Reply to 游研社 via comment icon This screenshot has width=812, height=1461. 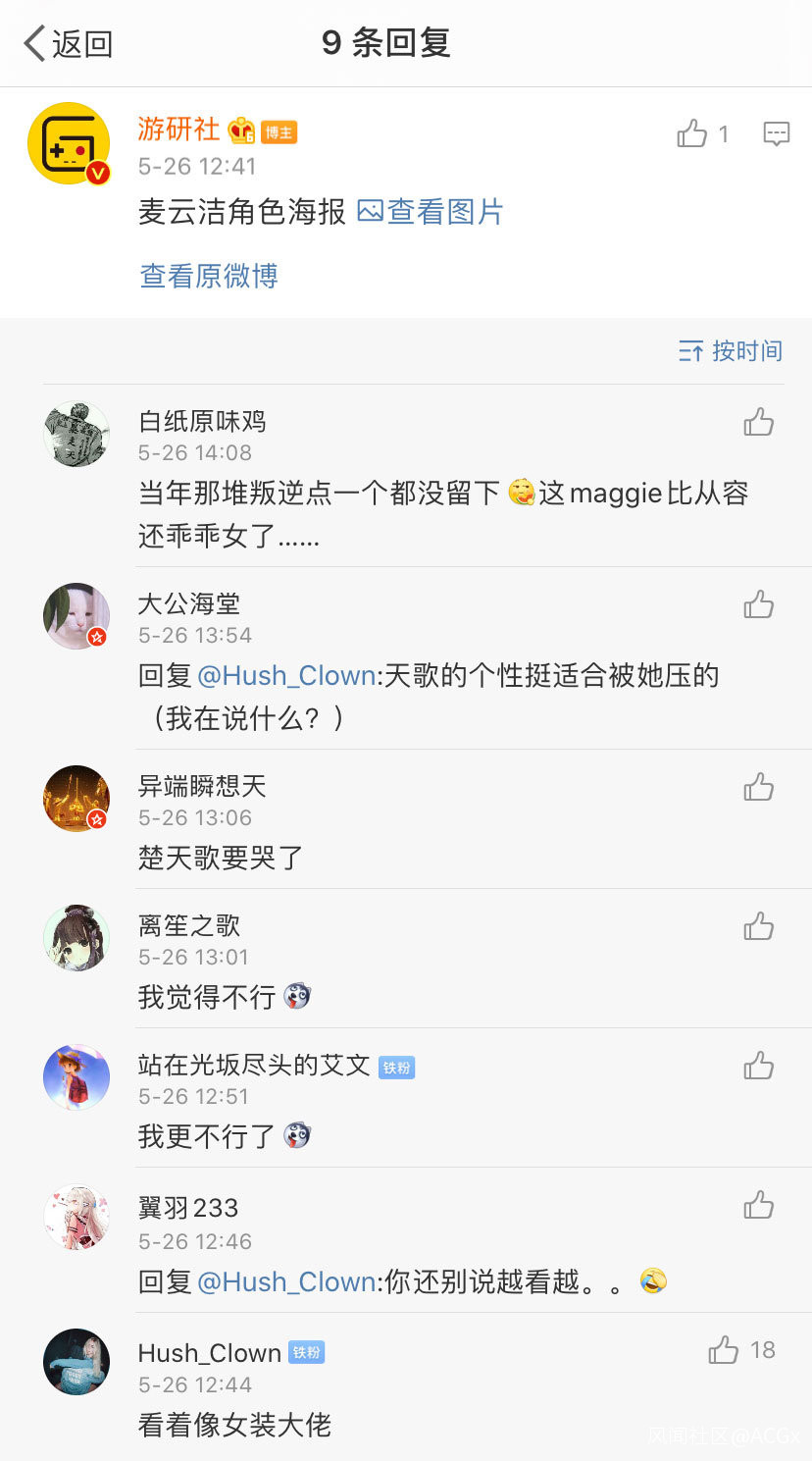pyautogui.click(x=776, y=134)
